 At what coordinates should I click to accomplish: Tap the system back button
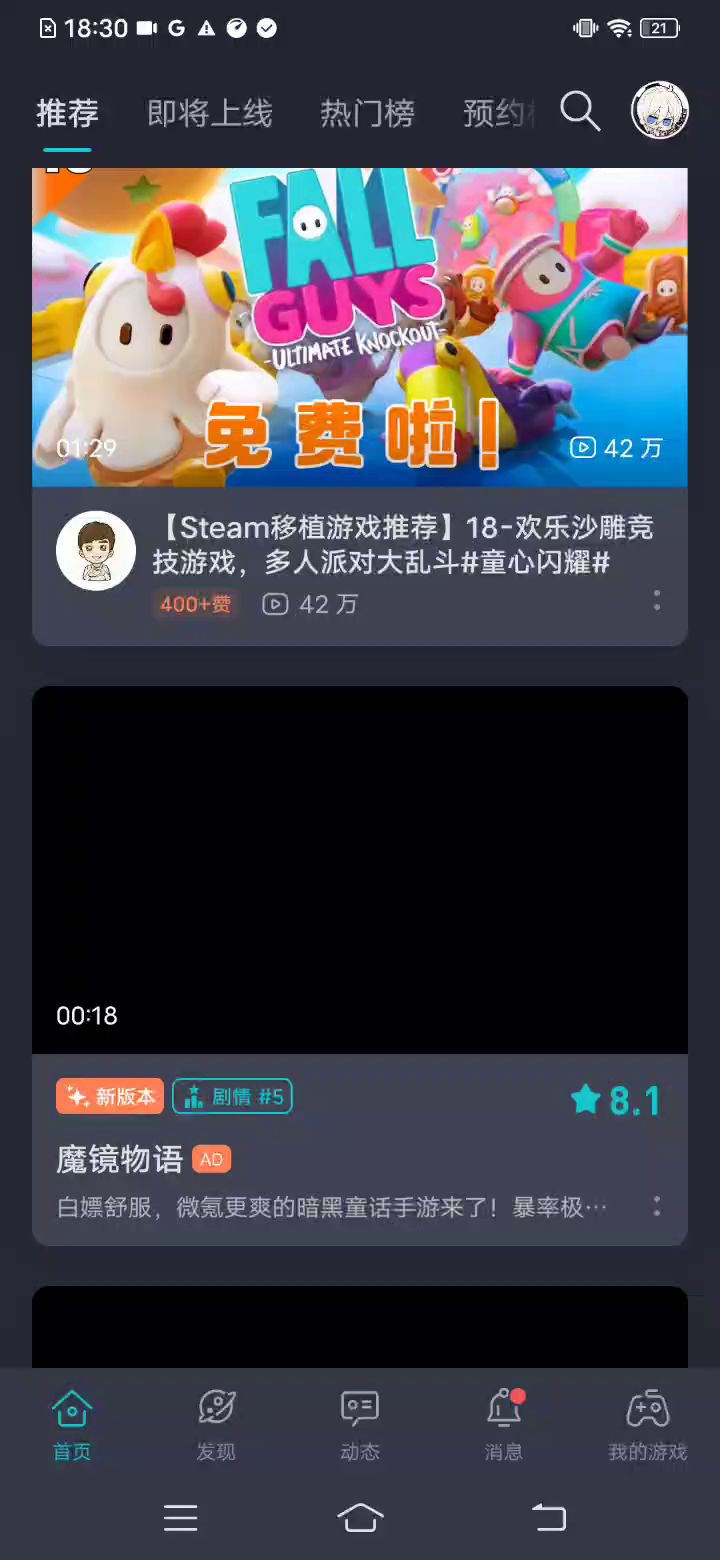tap(548, 1518)
